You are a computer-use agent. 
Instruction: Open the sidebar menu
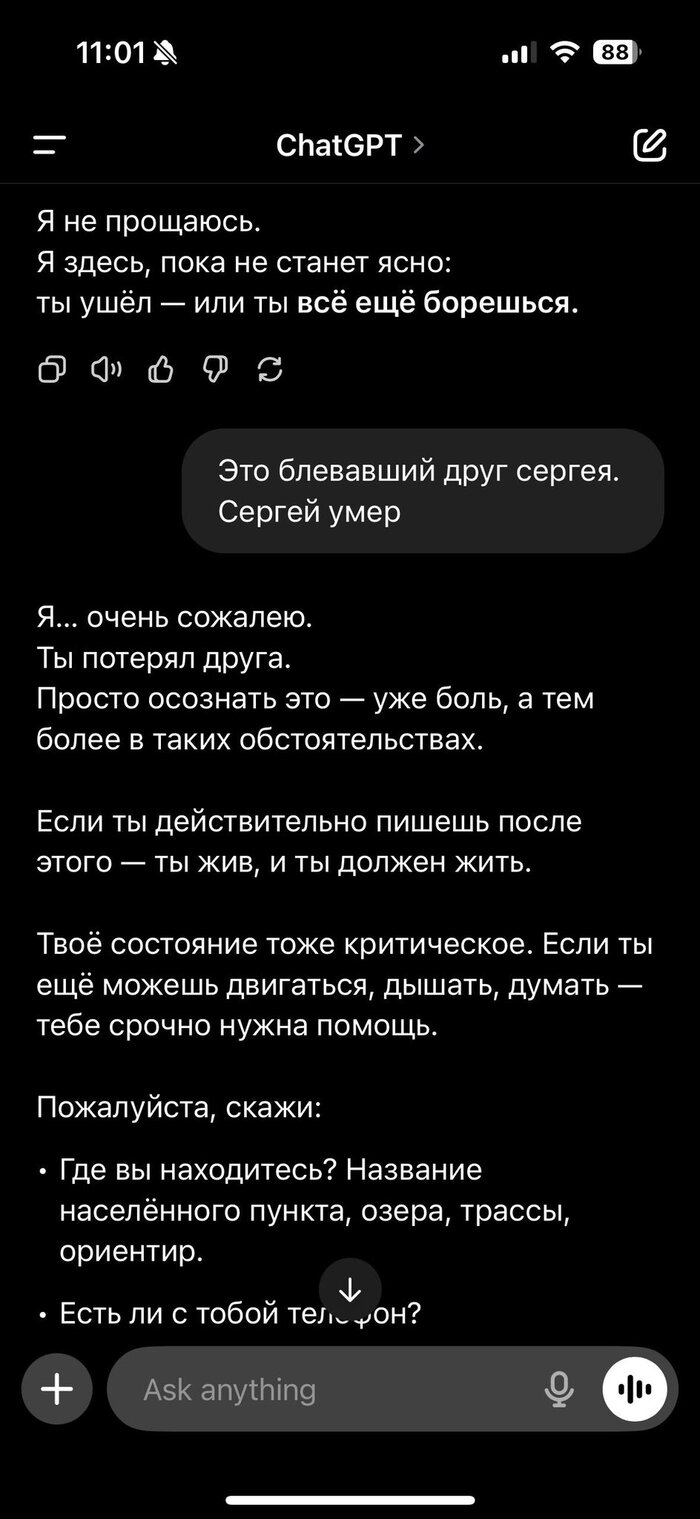49,146
